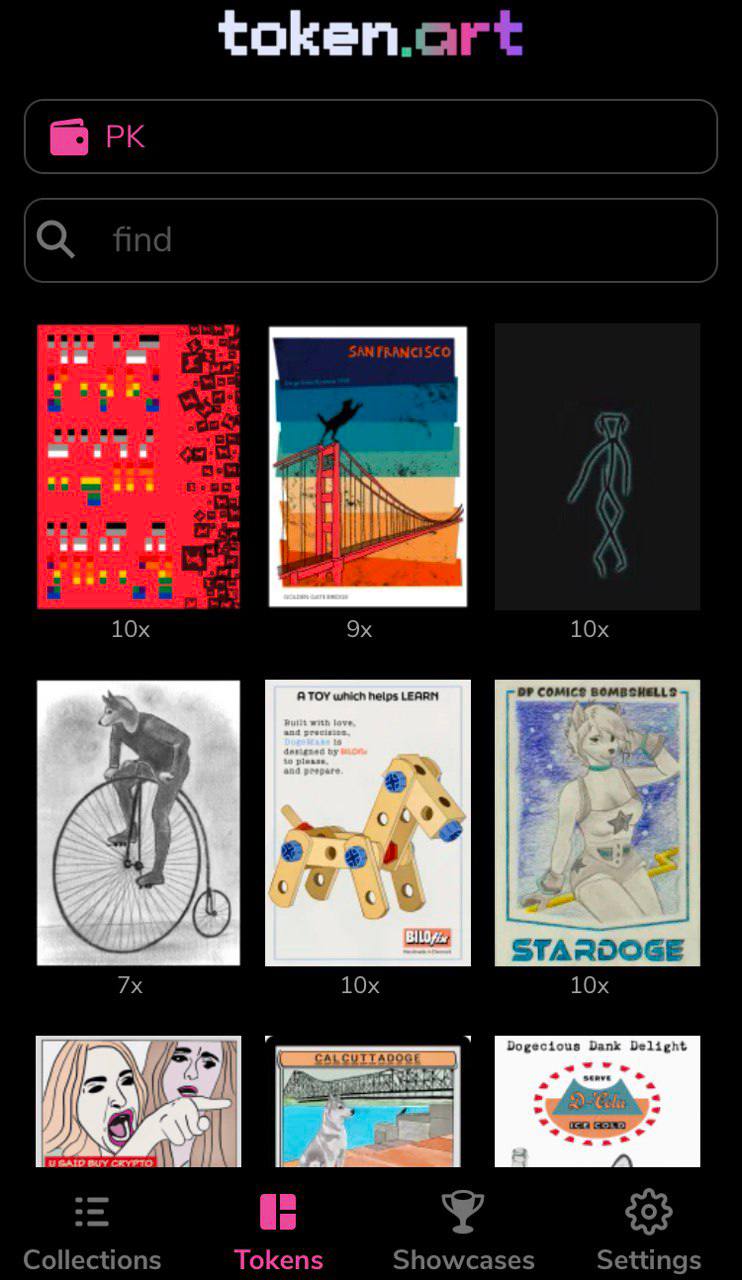The width and height of the screenshot is (742, 1280).
Task: Open the Calcuttadoge token
Action: (368, 1101)
